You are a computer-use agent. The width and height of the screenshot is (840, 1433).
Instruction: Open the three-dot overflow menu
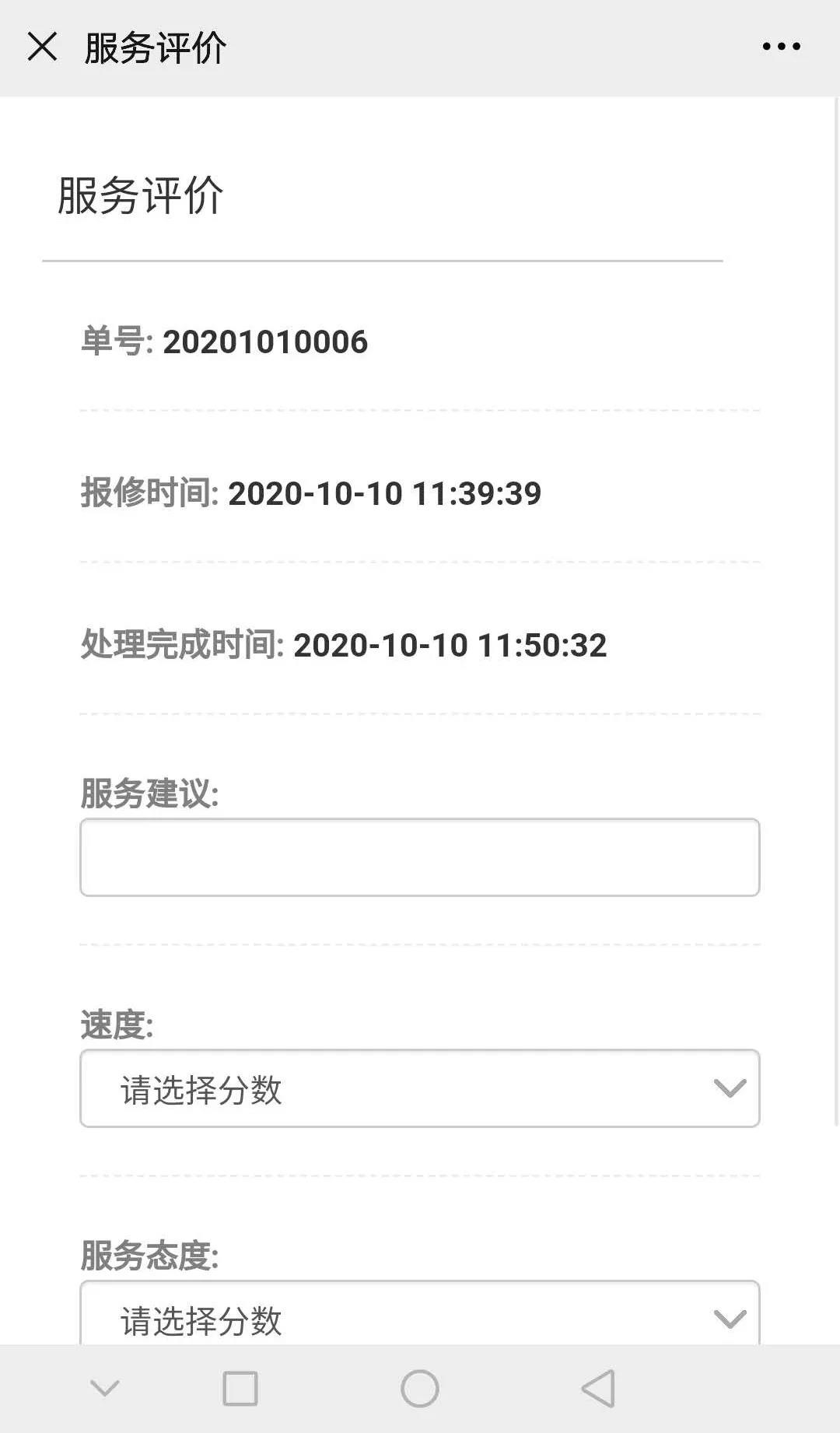pyautogui.click(x=781, y=47)
